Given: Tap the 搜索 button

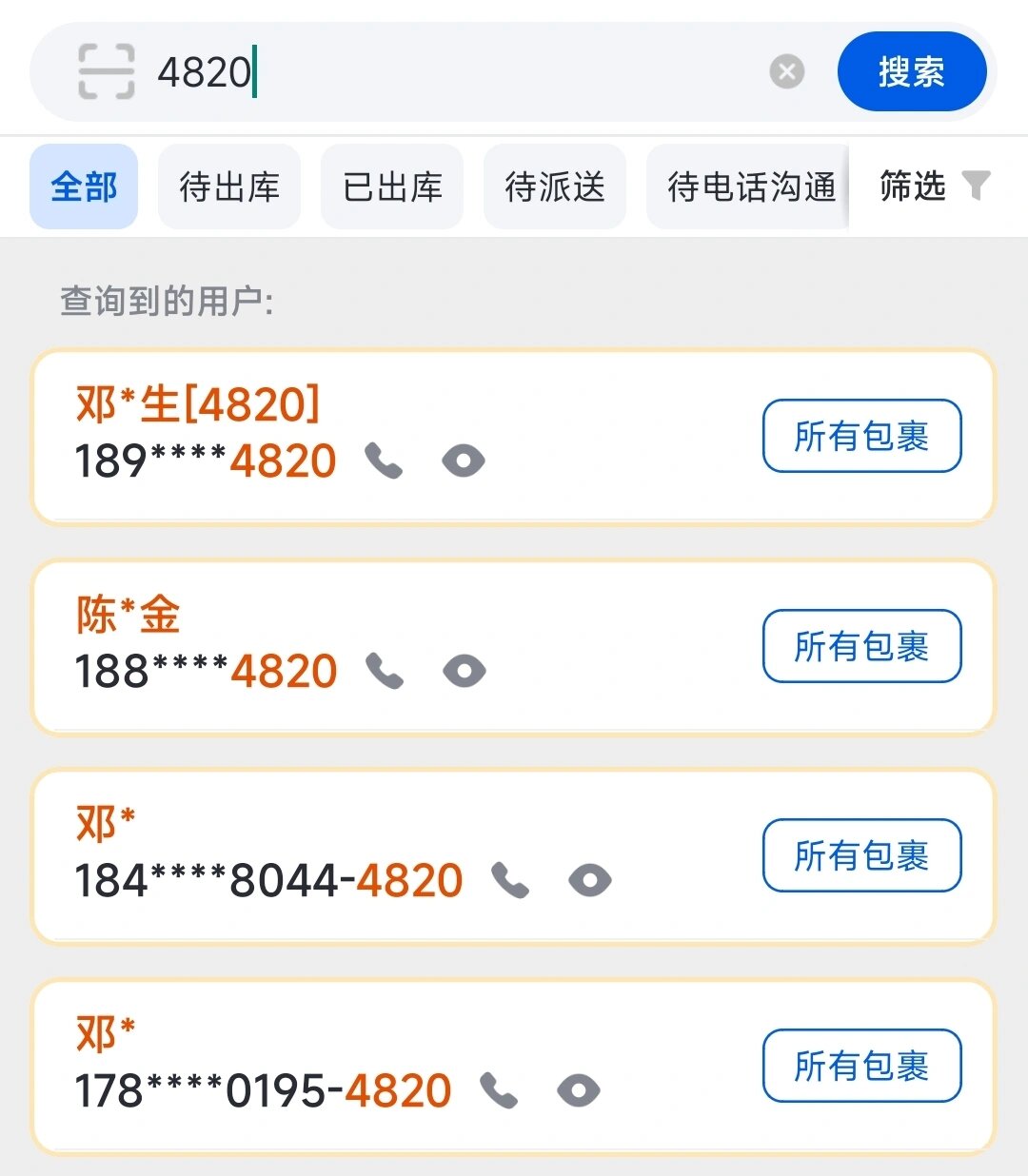Looking at the screenshot, I should coord(911,71).
